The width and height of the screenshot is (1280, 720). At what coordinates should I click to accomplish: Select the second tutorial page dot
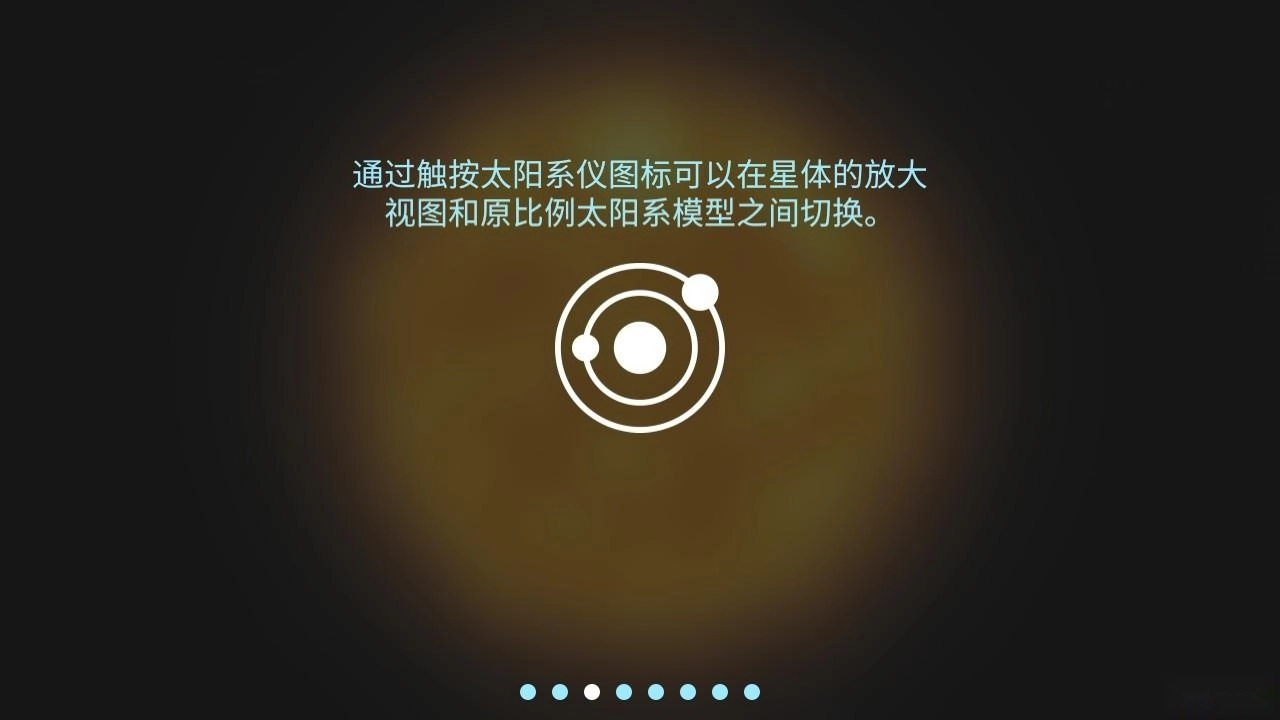[560, 692]
